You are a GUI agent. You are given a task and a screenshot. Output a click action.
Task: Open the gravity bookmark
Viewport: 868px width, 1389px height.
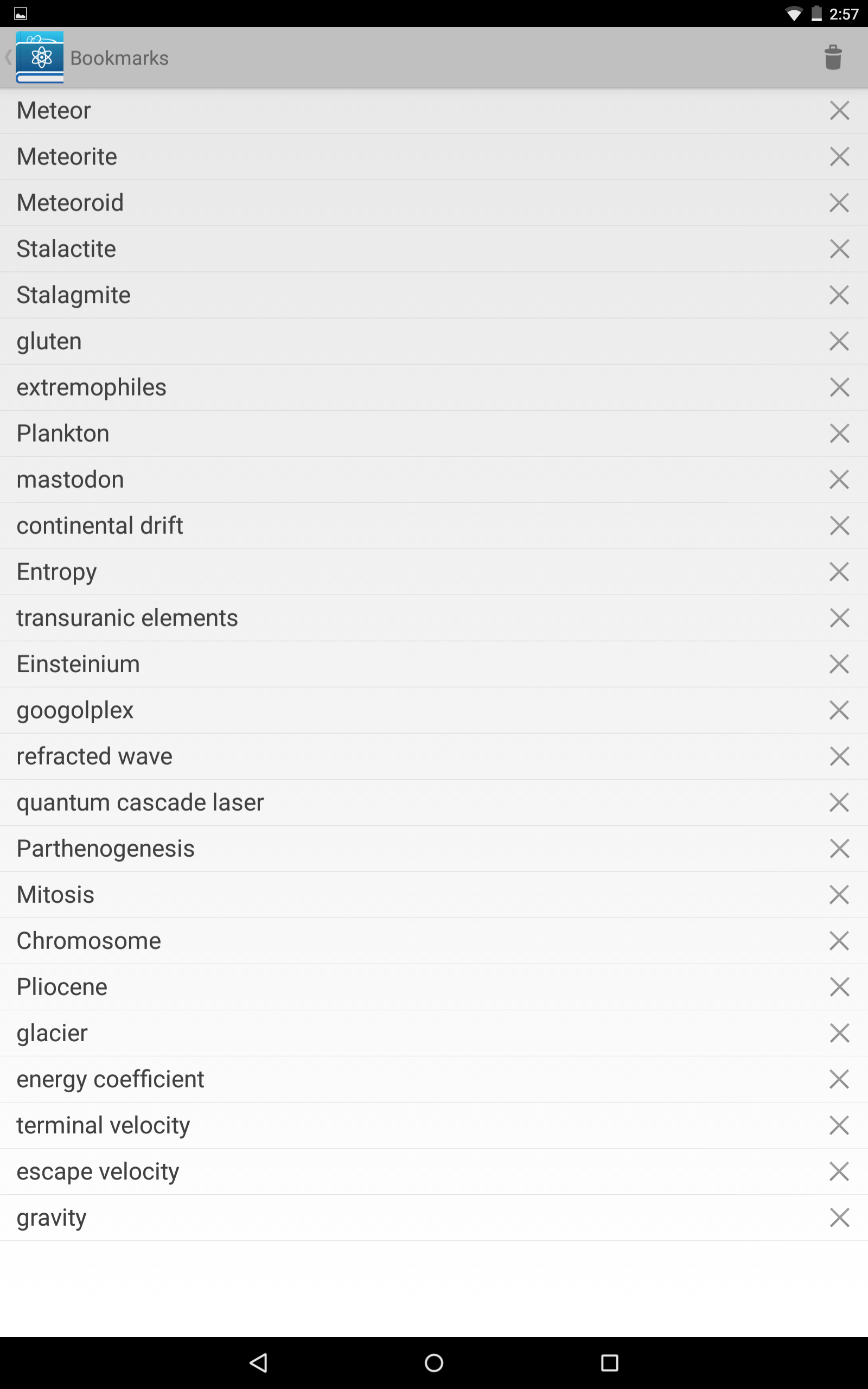click(x=434, y=1218)
